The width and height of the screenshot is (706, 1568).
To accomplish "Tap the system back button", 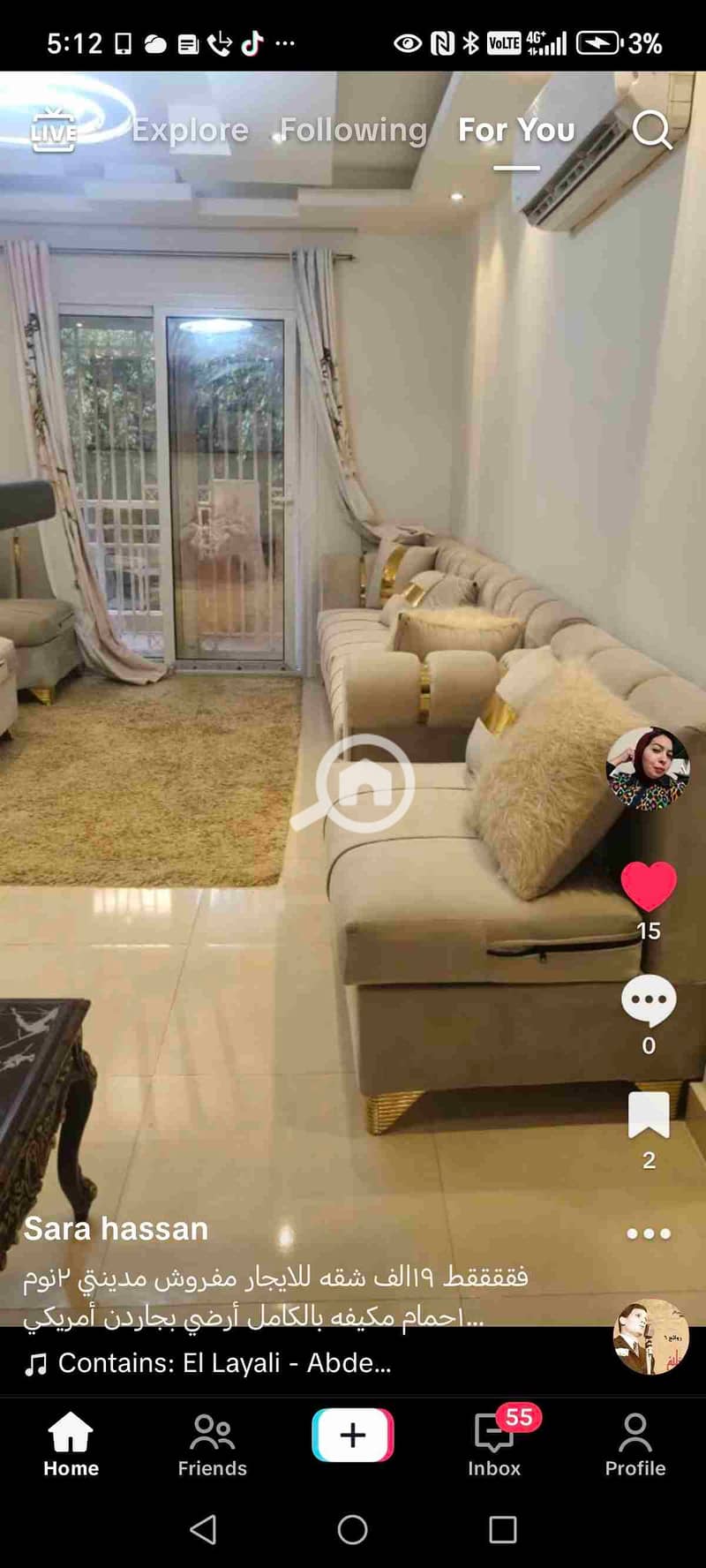I will coord(203,1529).
